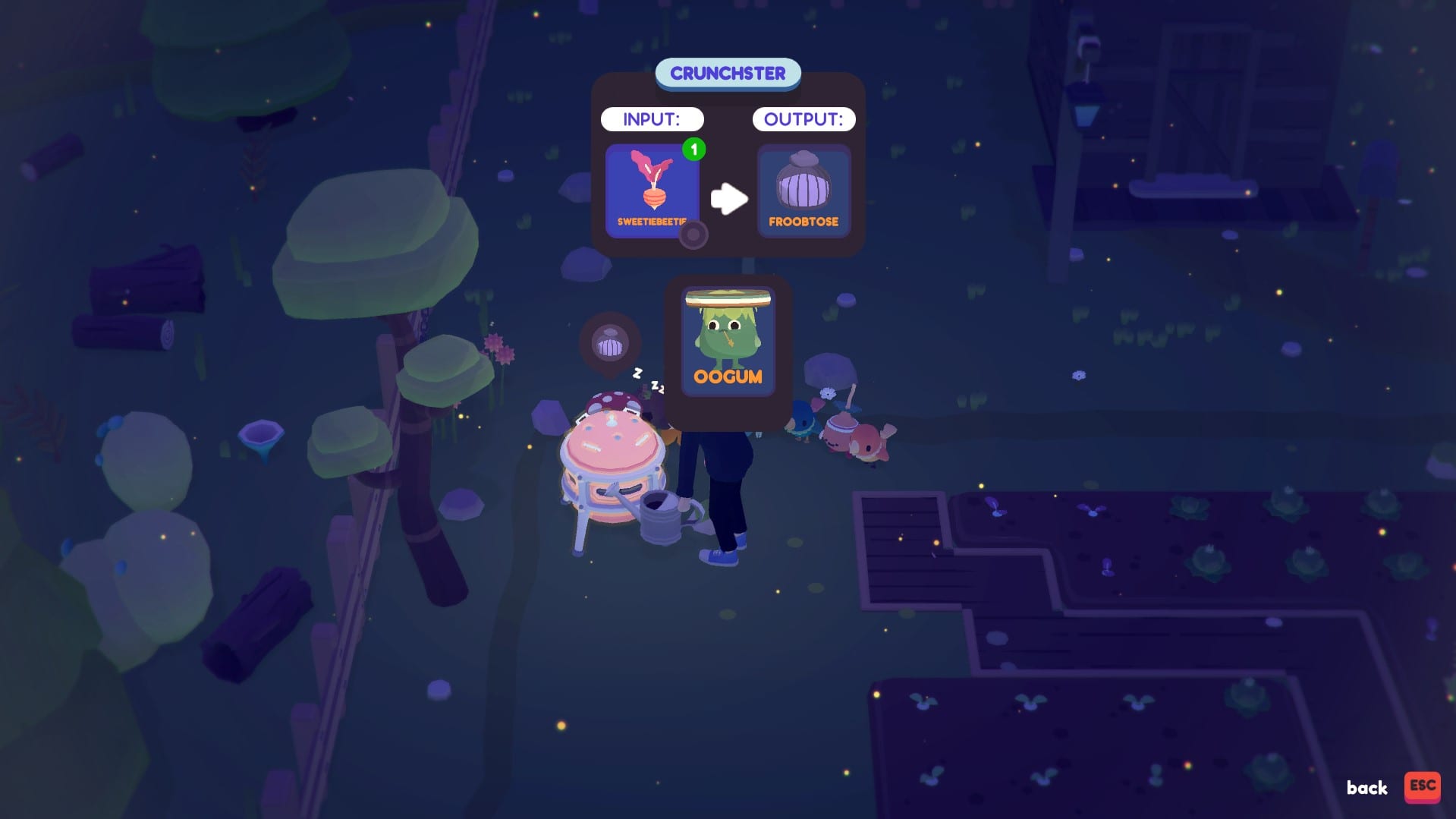This screenshot has height=819, width=1456.
Task: Select the Froobtose output item
Action: pyautogui.click(x=803, y=191)
